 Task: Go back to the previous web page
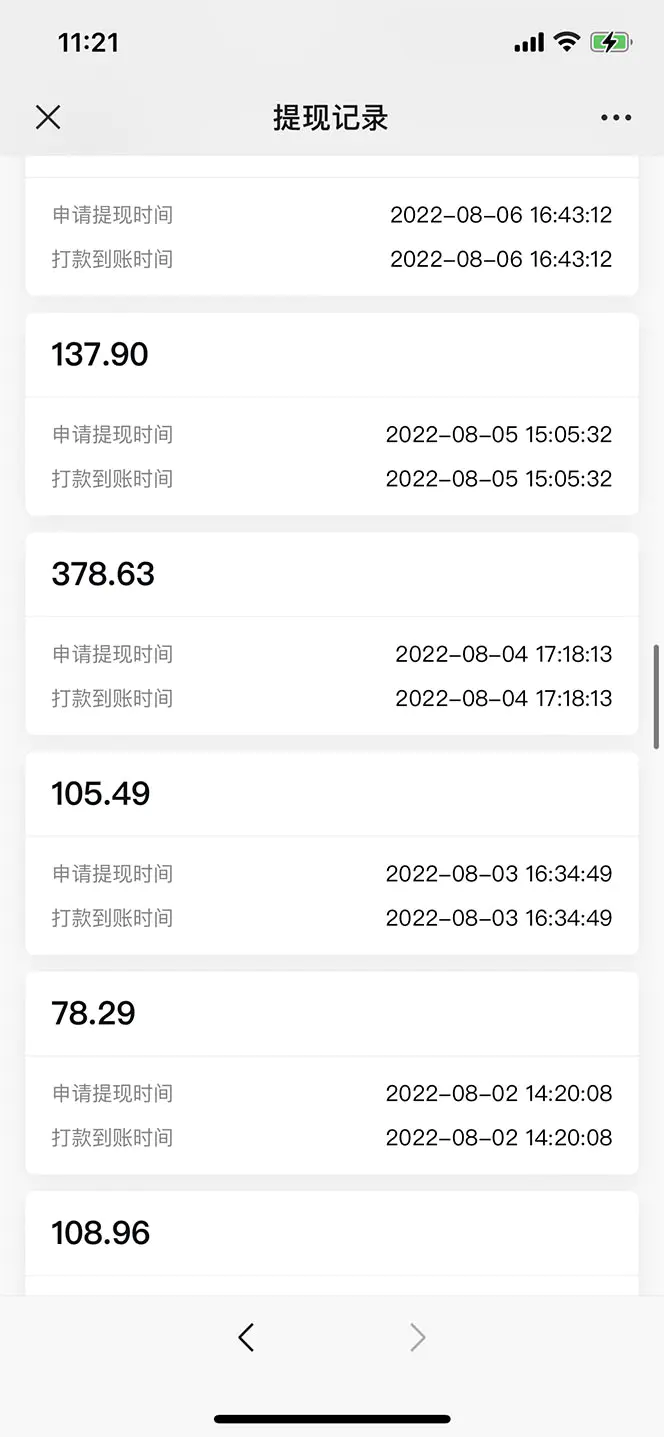(x=246, y=1337)
